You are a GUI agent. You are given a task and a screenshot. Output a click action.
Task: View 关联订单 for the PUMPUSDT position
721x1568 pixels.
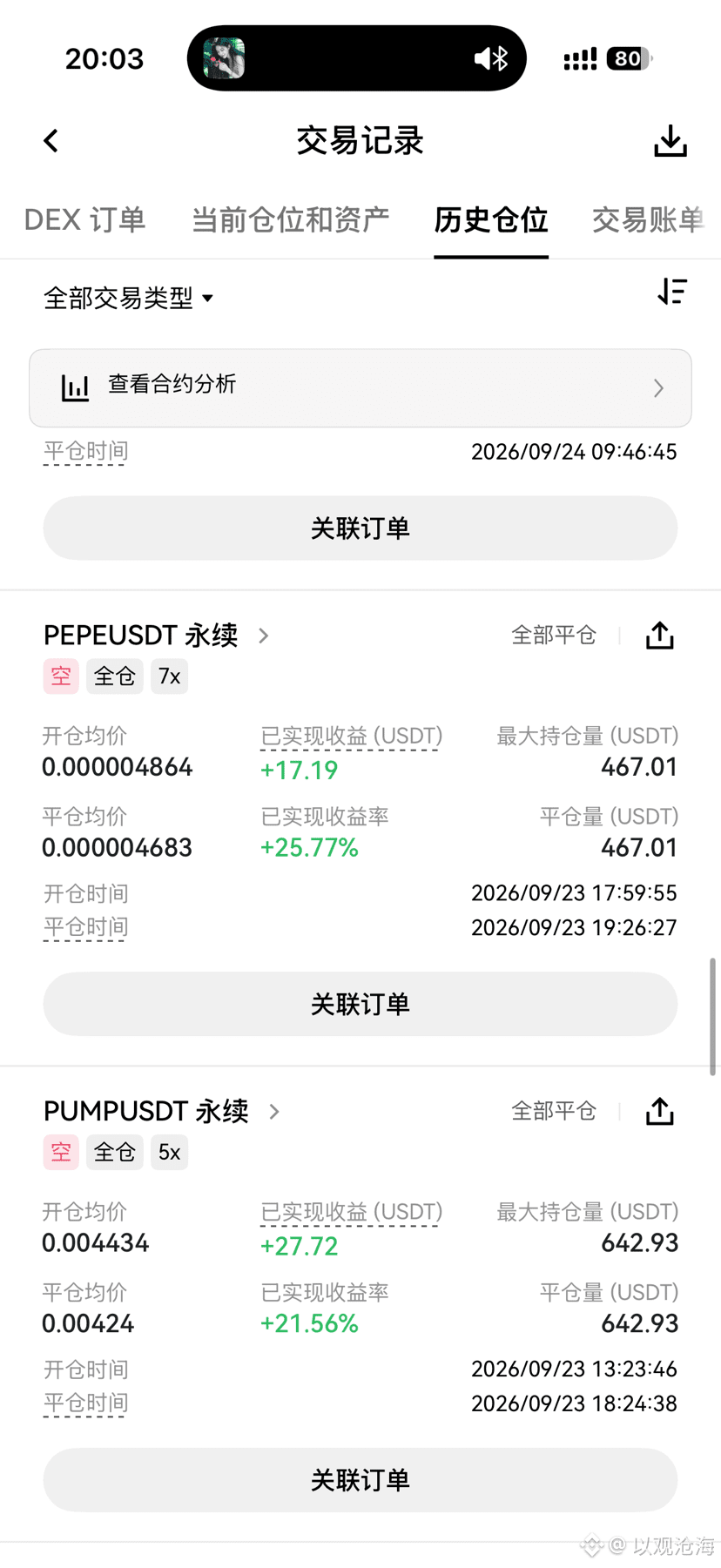(360, 1480)
